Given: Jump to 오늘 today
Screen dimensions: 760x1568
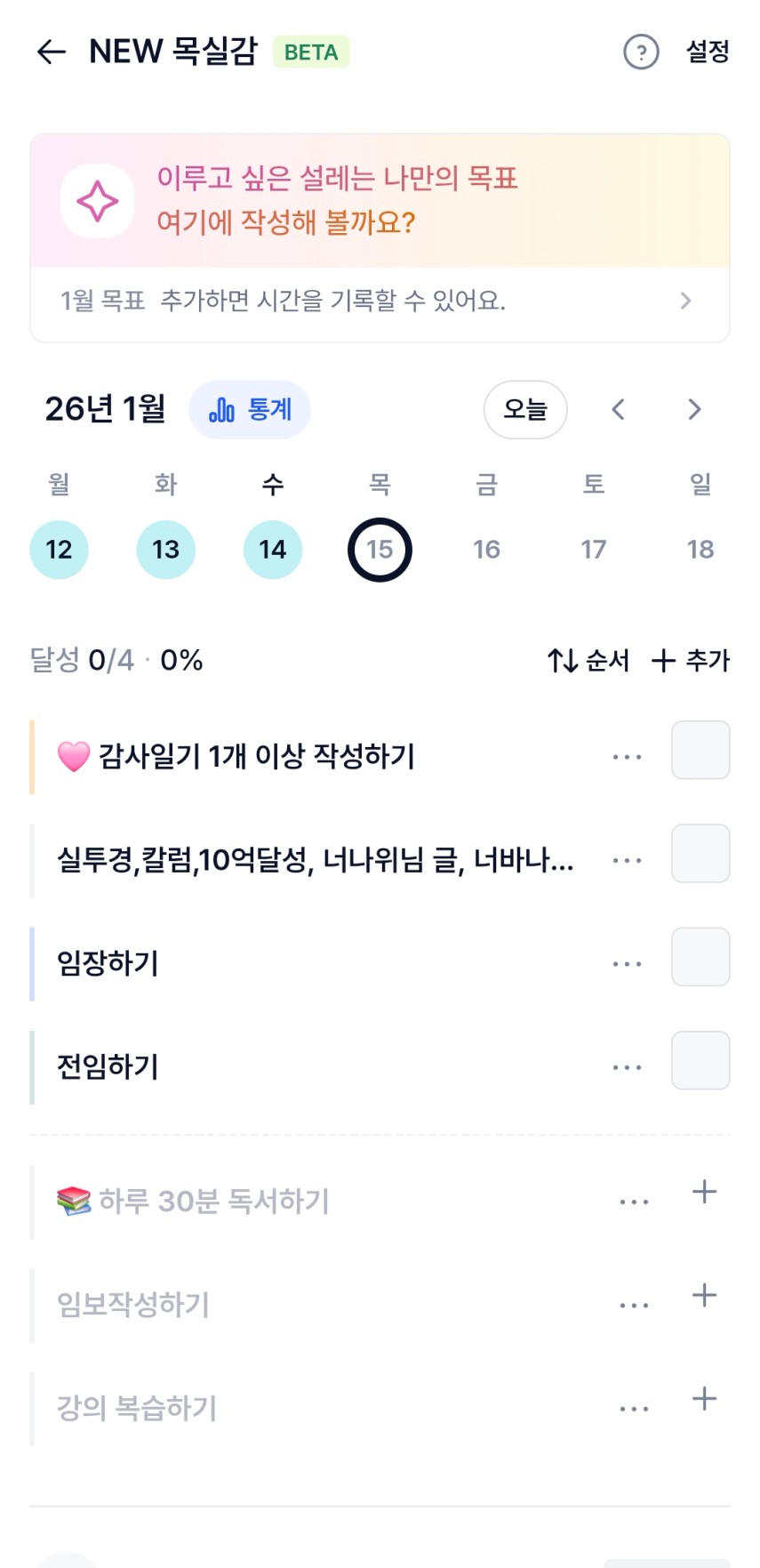Looking at the screenshot, I should tap(524, 410).
